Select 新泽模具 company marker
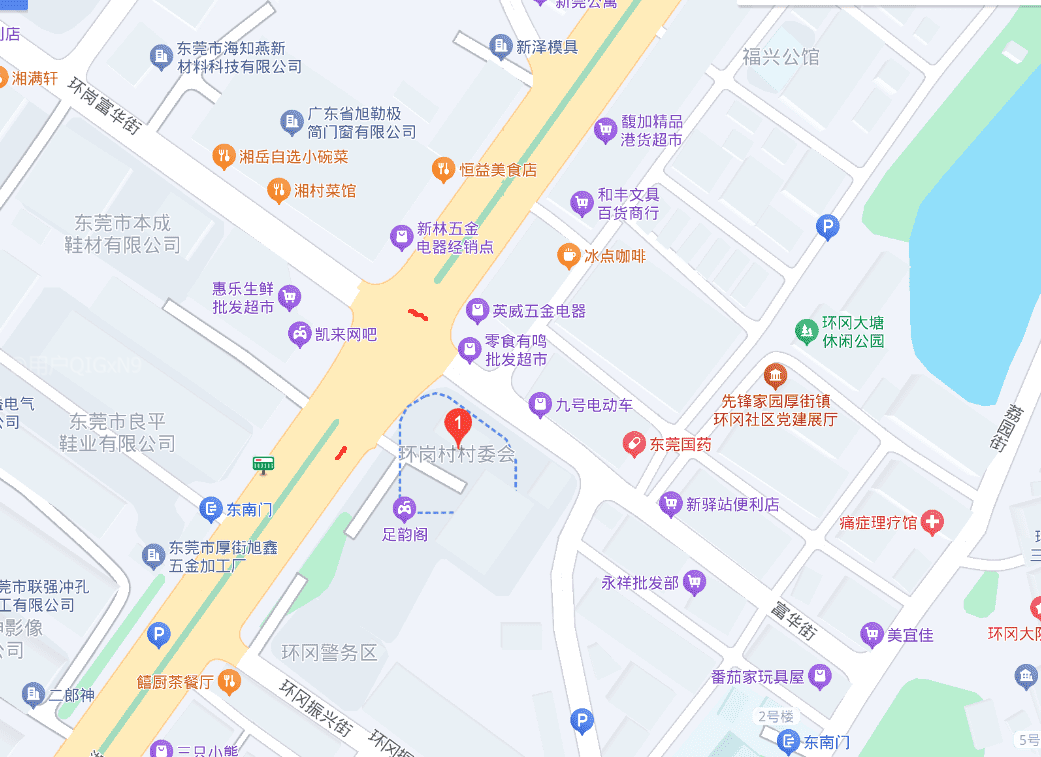Viewport: 1041px width, 757px height. click(x=501, y=46)
